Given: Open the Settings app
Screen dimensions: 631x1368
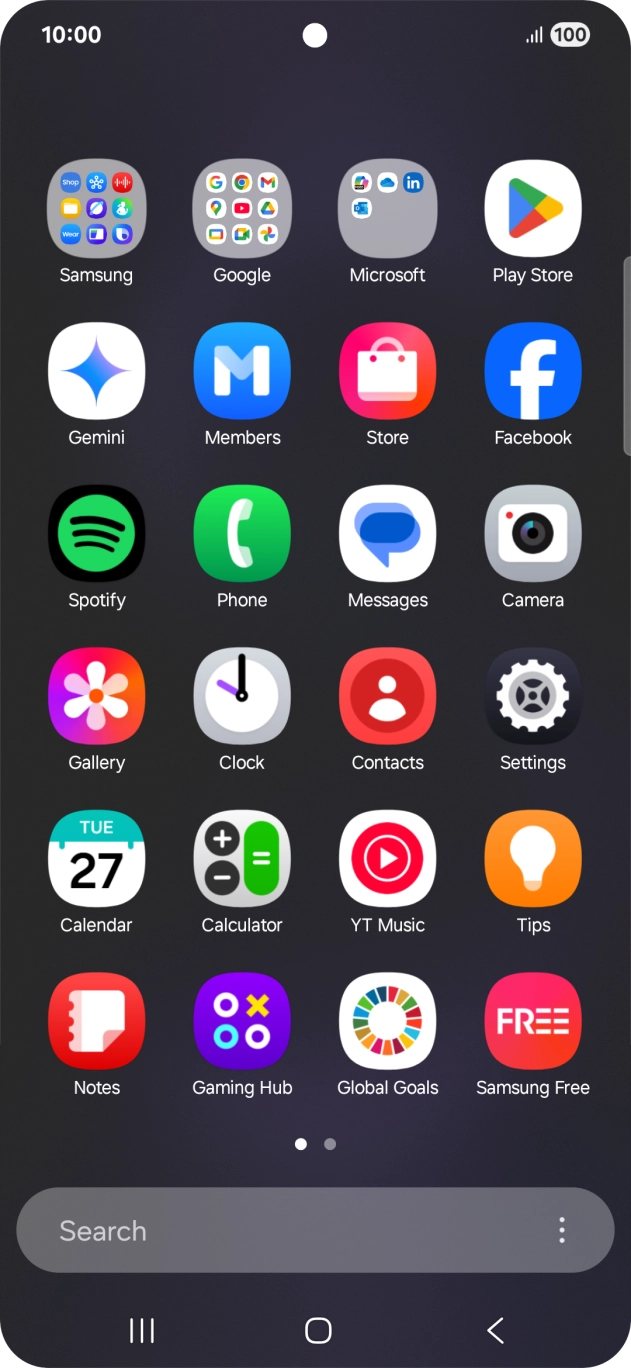Looking at the screenshot, I should tap(533, 696).
